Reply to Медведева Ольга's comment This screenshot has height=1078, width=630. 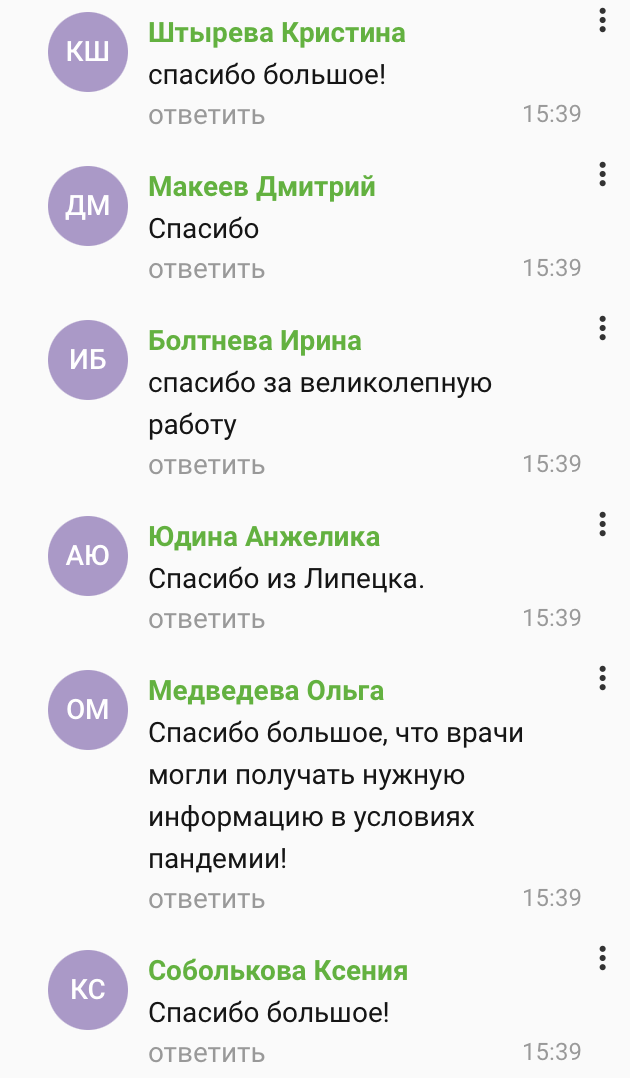207,899
